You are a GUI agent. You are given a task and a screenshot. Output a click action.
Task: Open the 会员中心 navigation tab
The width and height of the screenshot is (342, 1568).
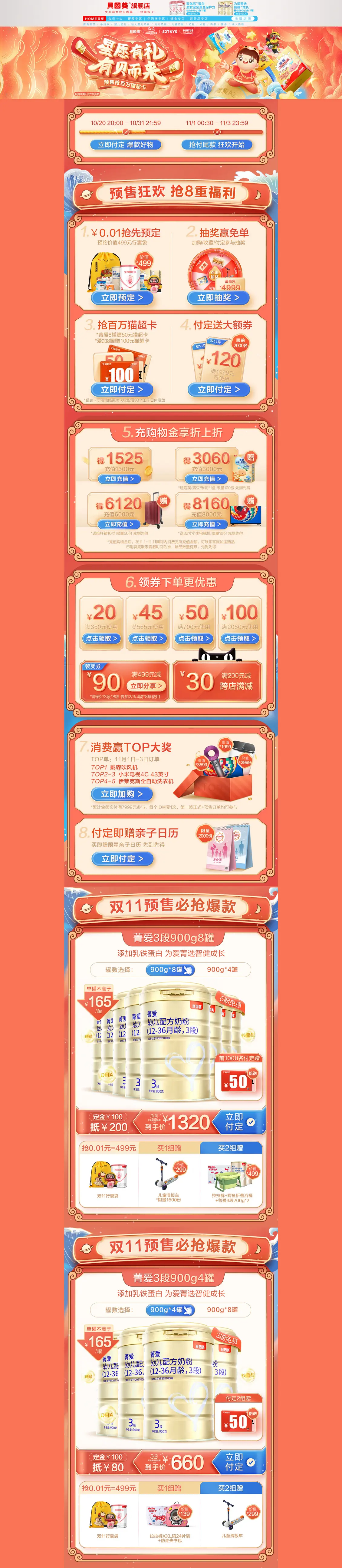[116, 18]
